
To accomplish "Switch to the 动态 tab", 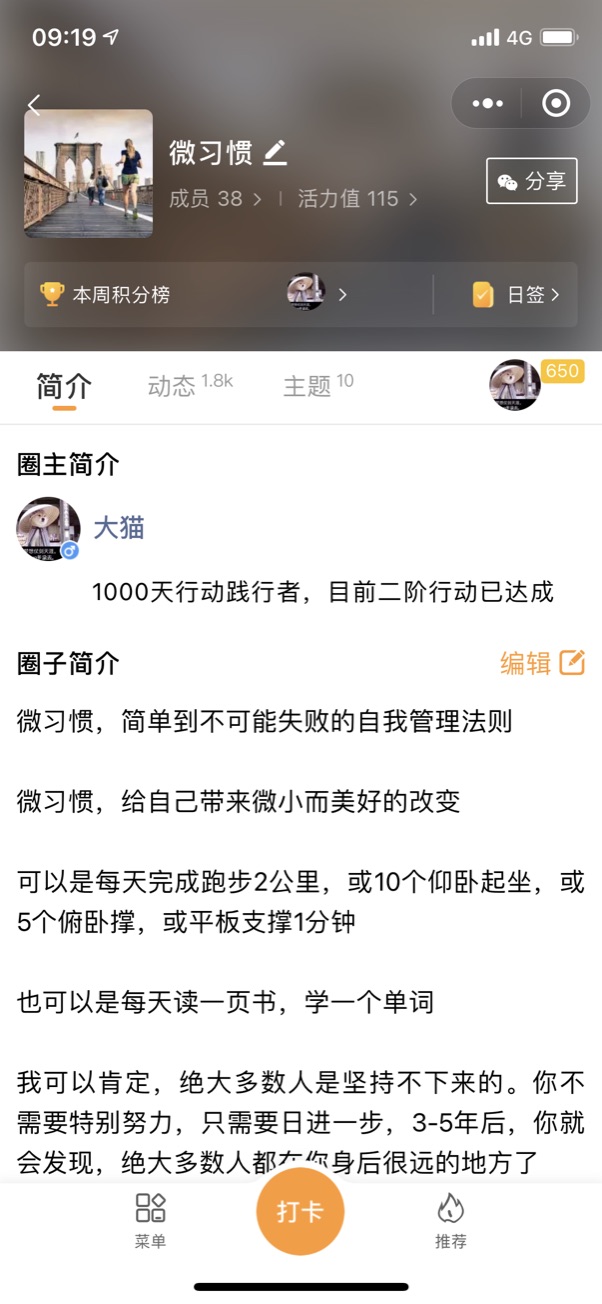I will (172, 387).
